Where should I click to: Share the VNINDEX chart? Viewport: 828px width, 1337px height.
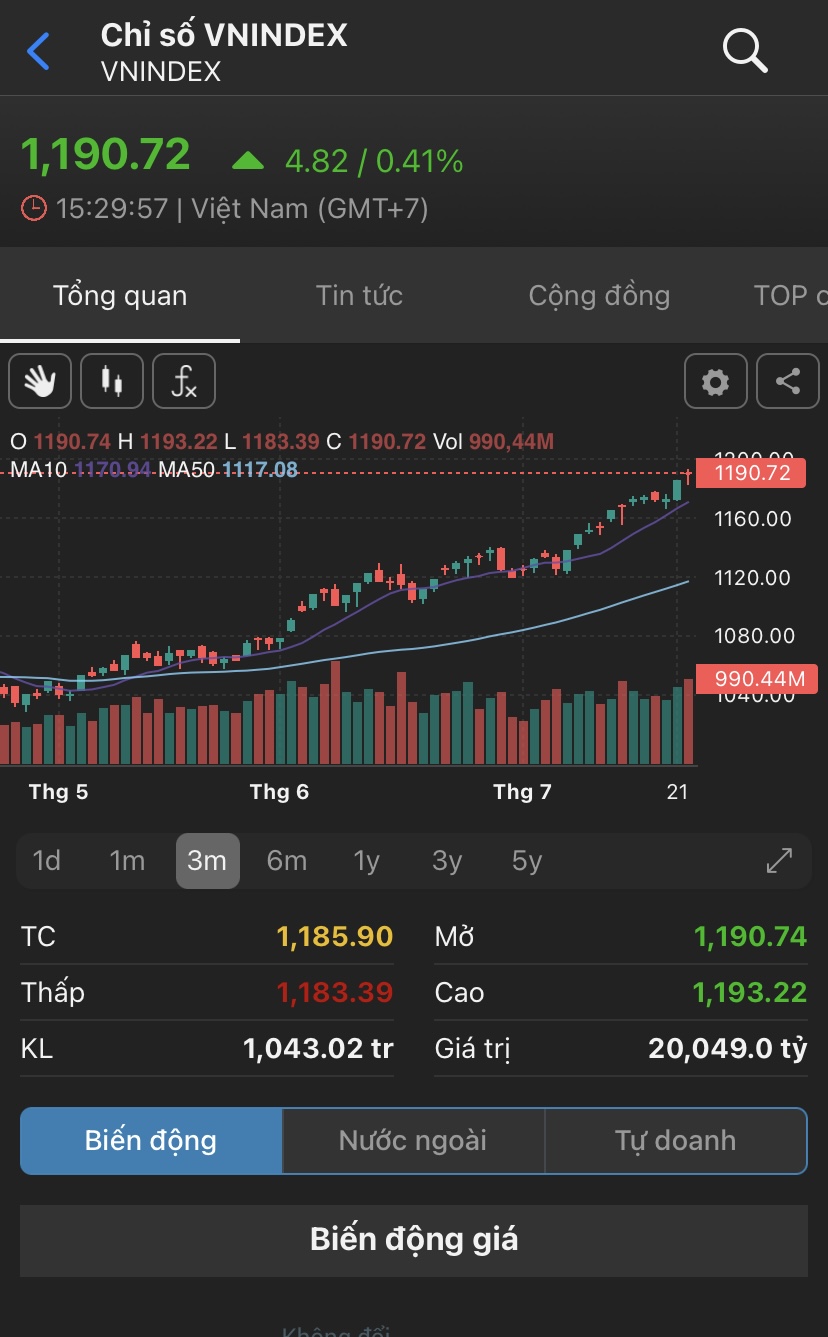tap(788, 381)
